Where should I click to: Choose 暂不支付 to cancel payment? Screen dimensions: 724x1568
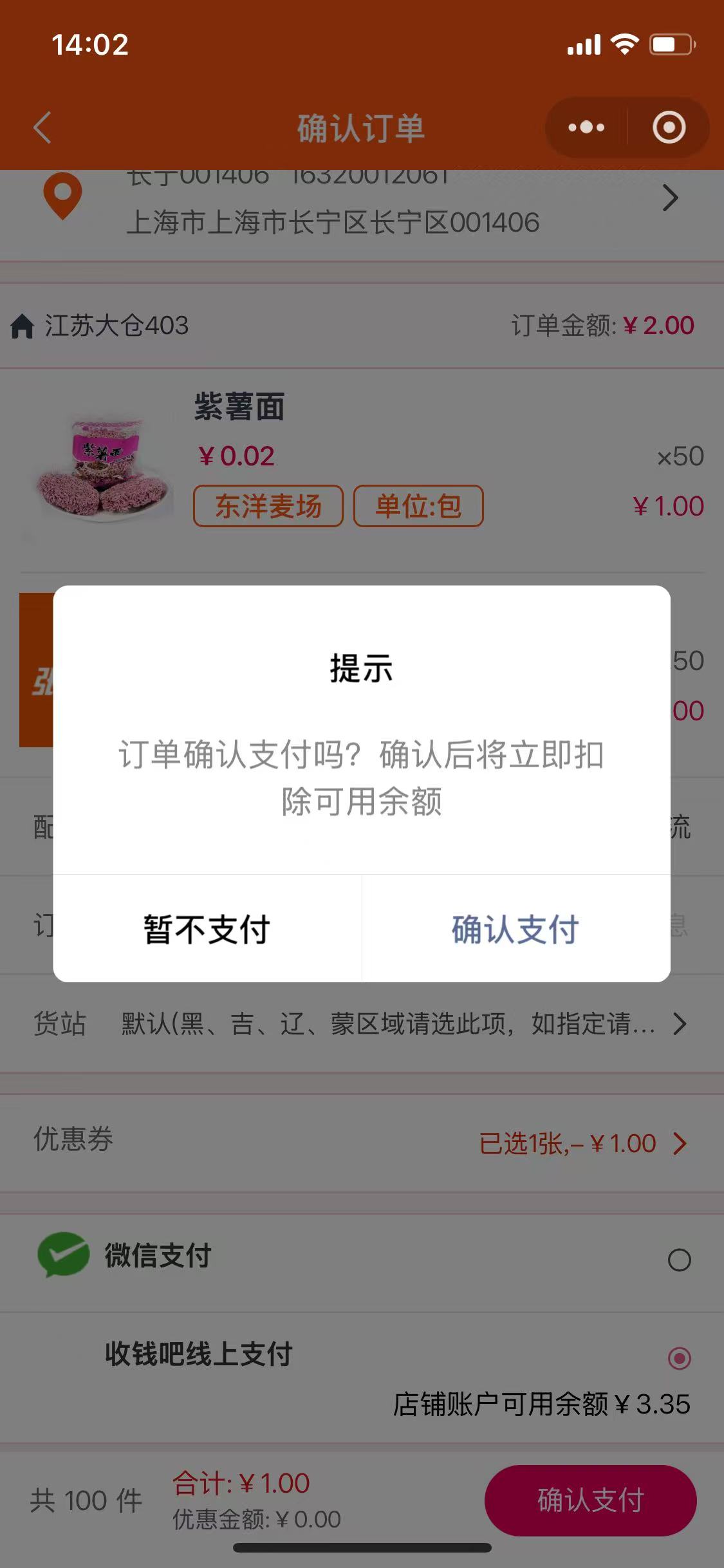tap(207, 929)
